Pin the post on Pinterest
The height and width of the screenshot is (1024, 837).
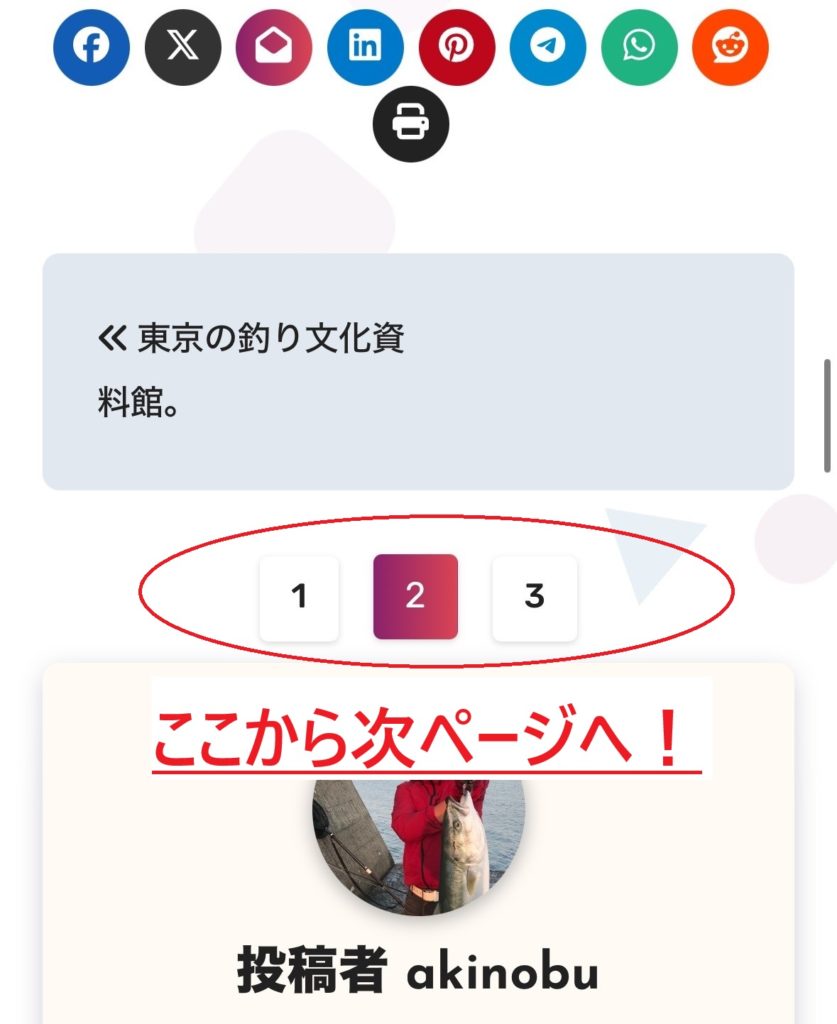pyautogui.click(x=457, y=47)
